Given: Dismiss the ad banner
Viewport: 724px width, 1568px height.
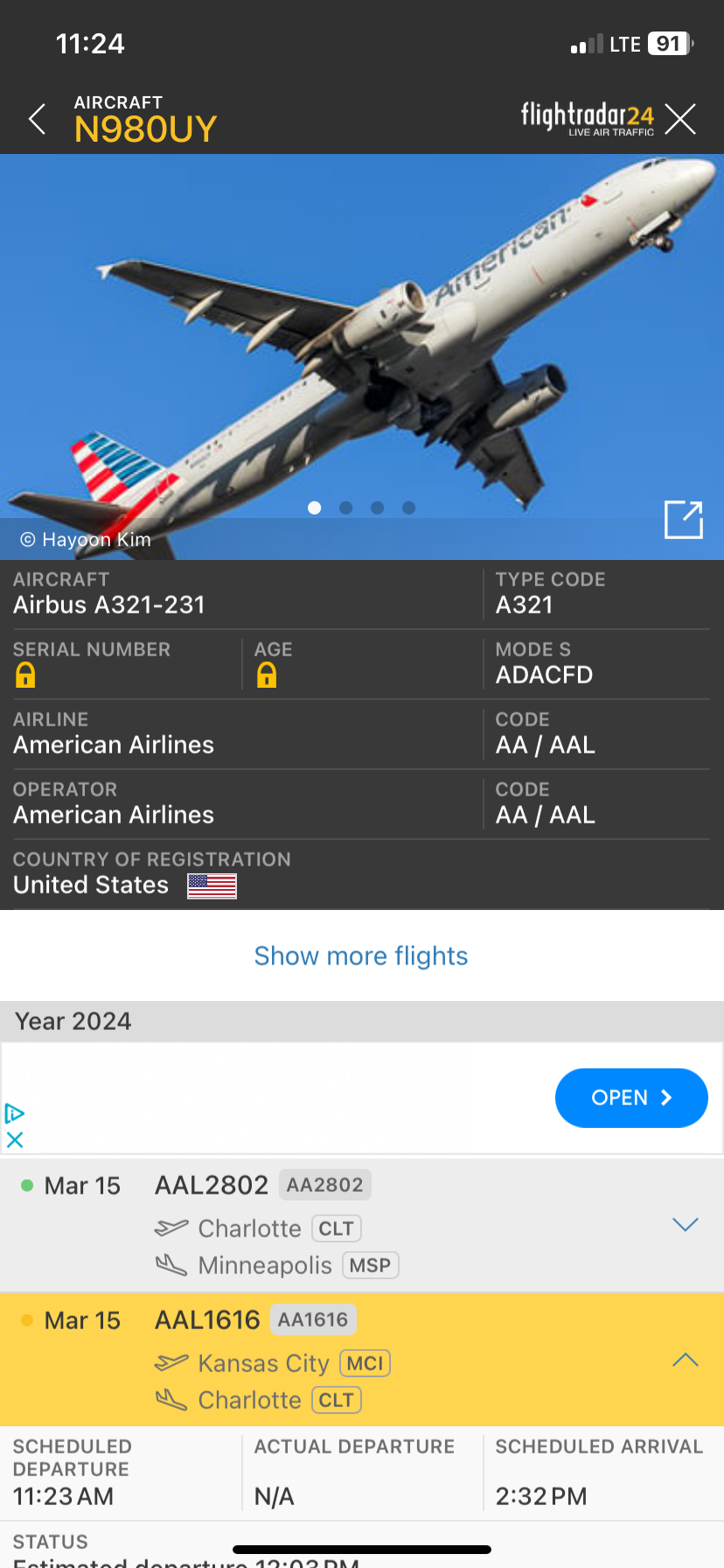Looking at the screenshot, I should [x=15, y=1139].
